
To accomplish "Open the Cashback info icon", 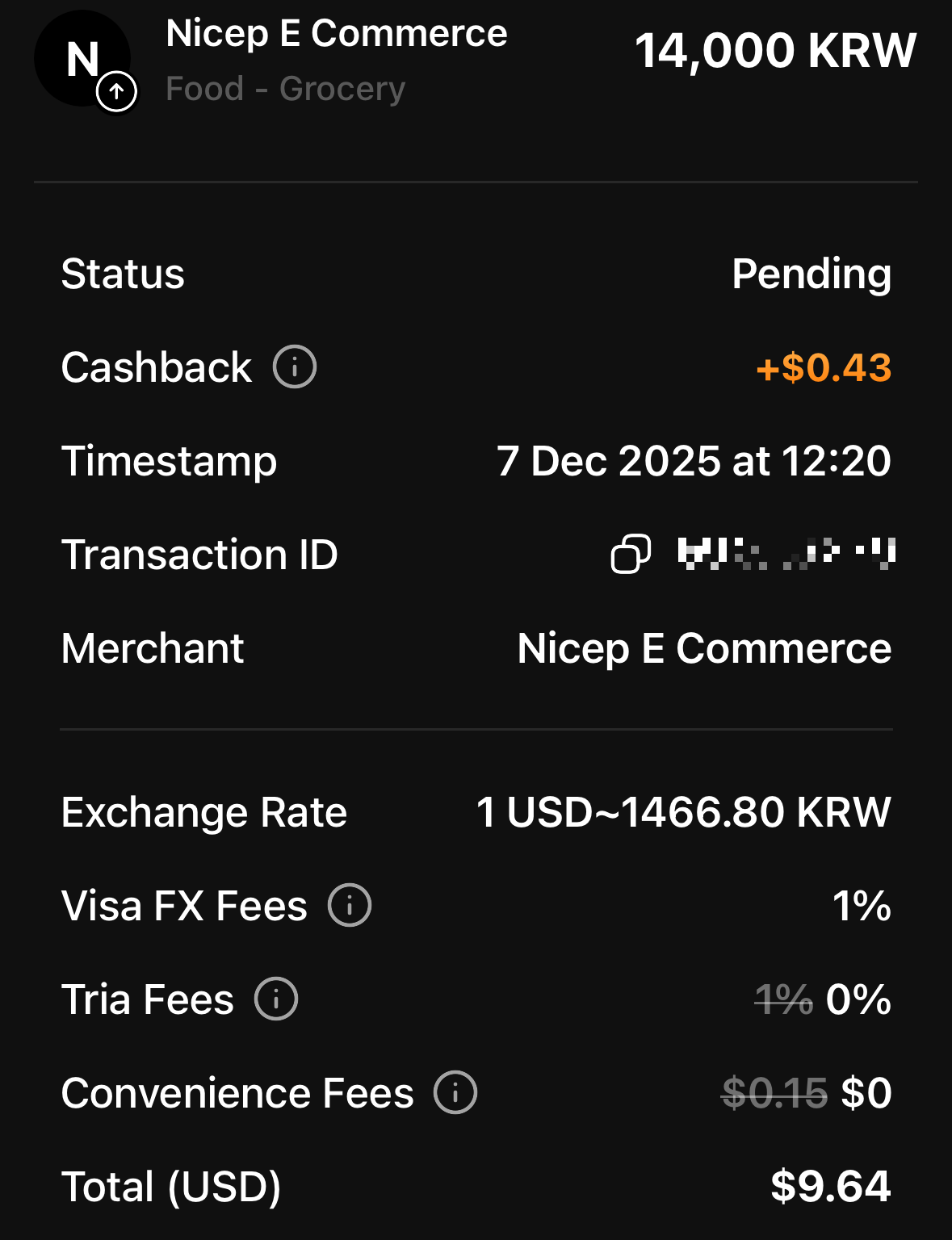I will coord(295,367).
